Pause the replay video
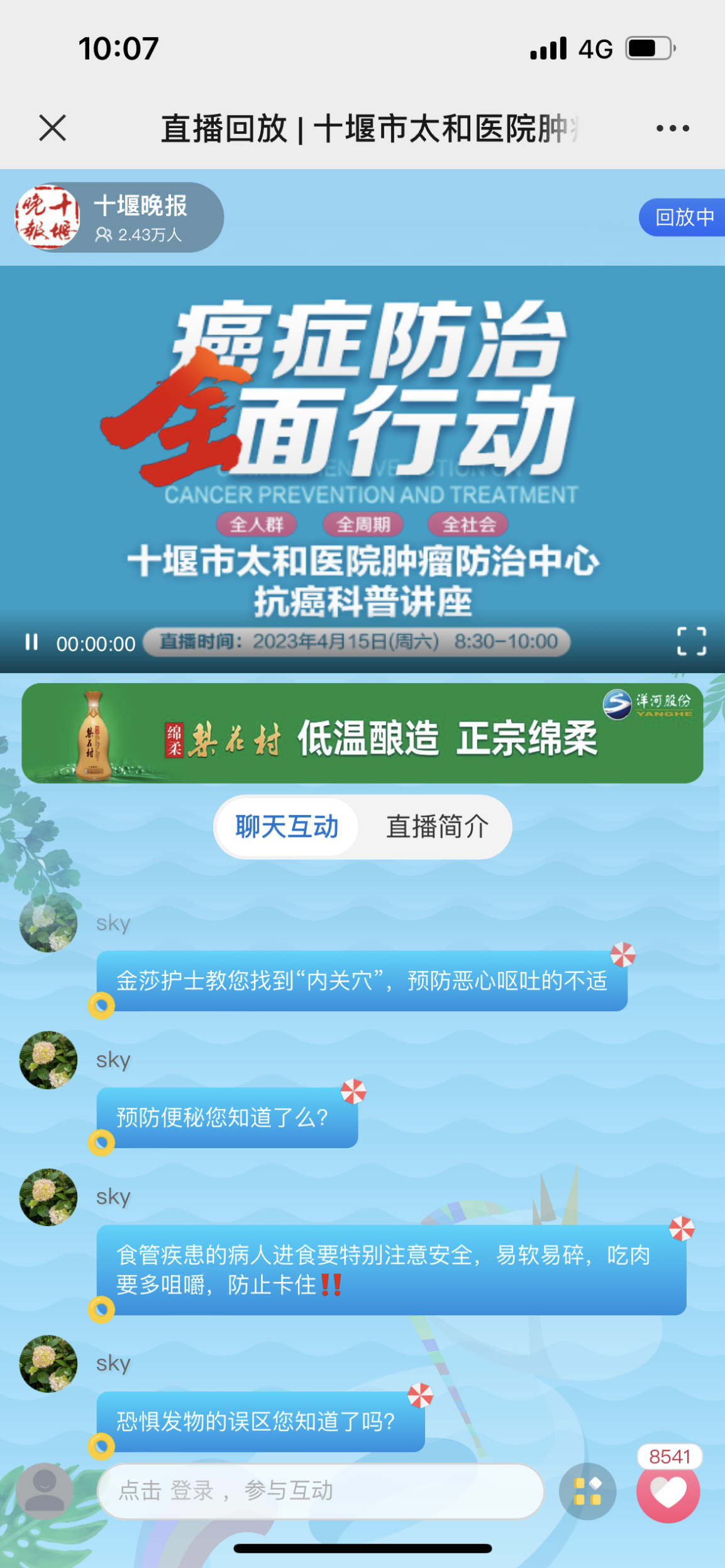Image resolution: width=725 pixels, height=1568 pixels. tap(31, 642)
